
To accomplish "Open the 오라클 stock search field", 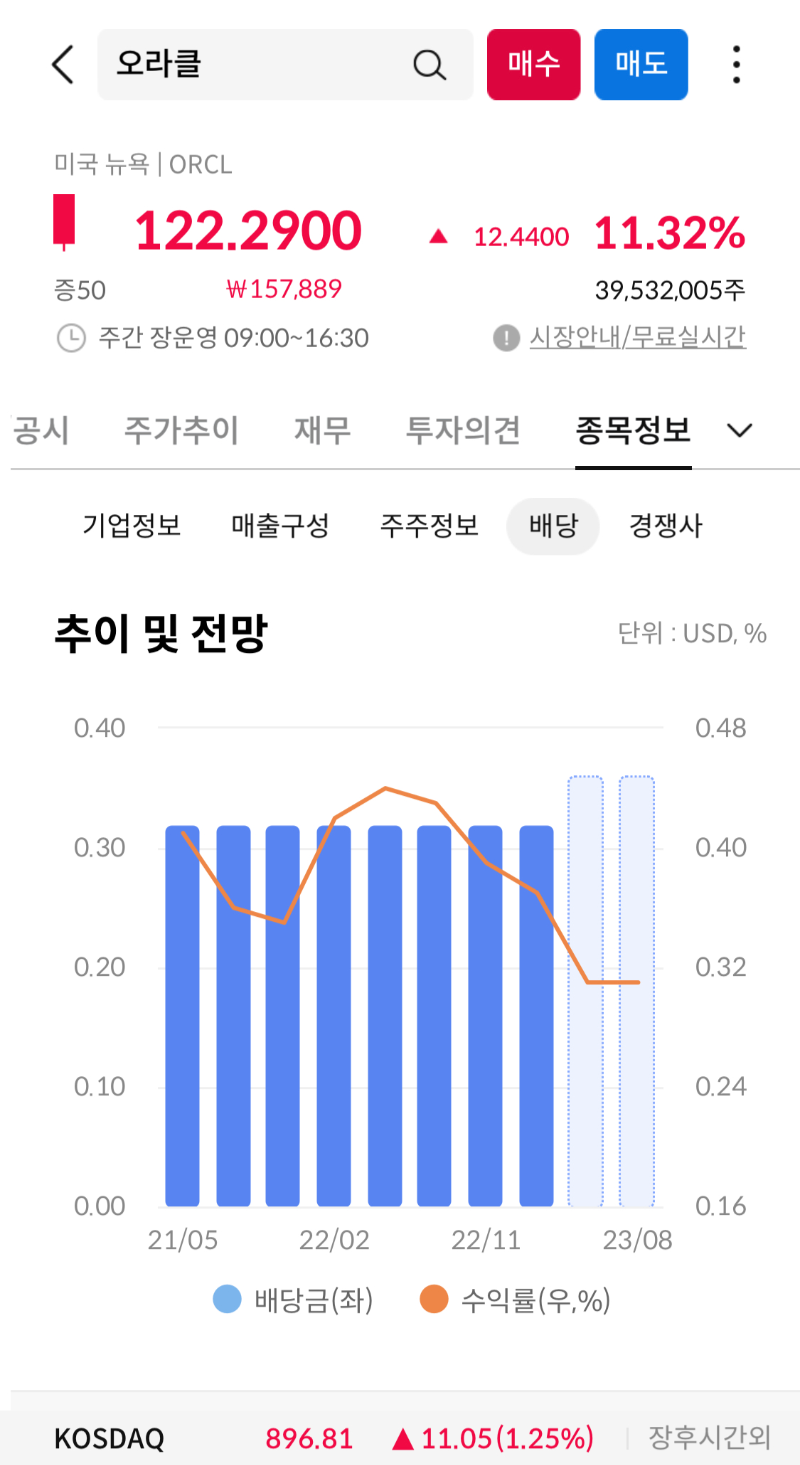I will tap(285, 65).
